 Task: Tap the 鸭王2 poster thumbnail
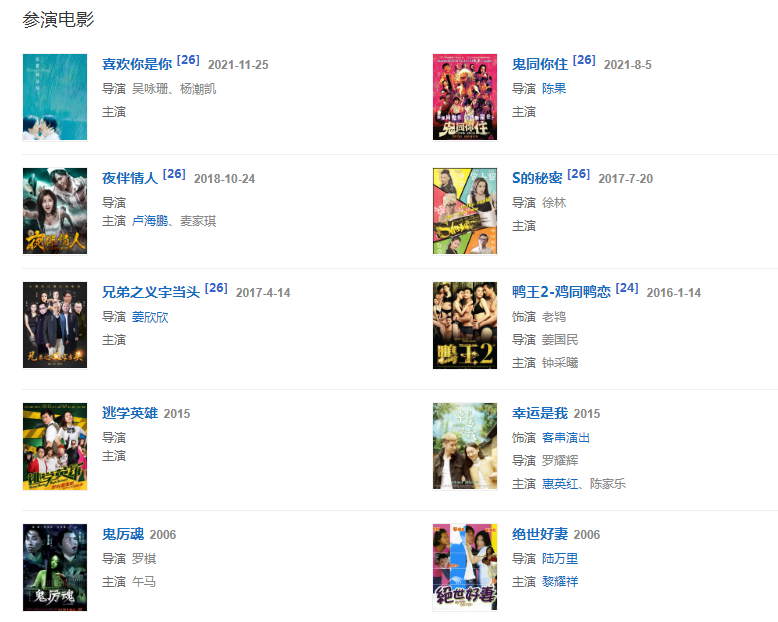point(465,325)
